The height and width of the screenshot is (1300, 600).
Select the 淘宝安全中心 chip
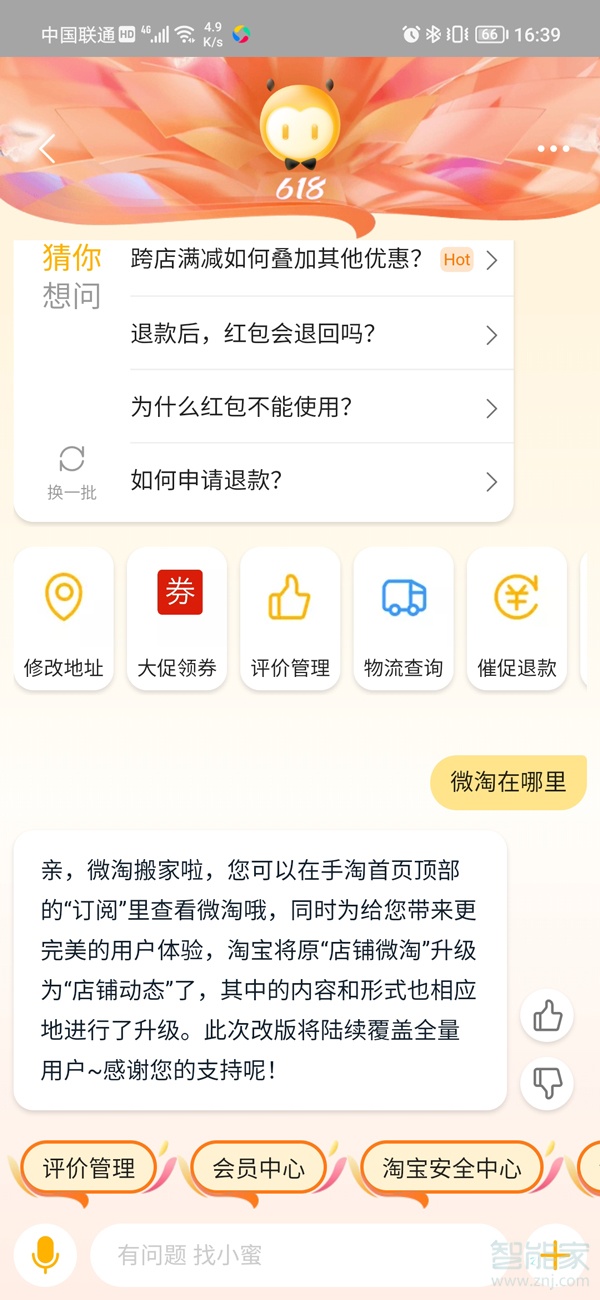point(452,1168)
